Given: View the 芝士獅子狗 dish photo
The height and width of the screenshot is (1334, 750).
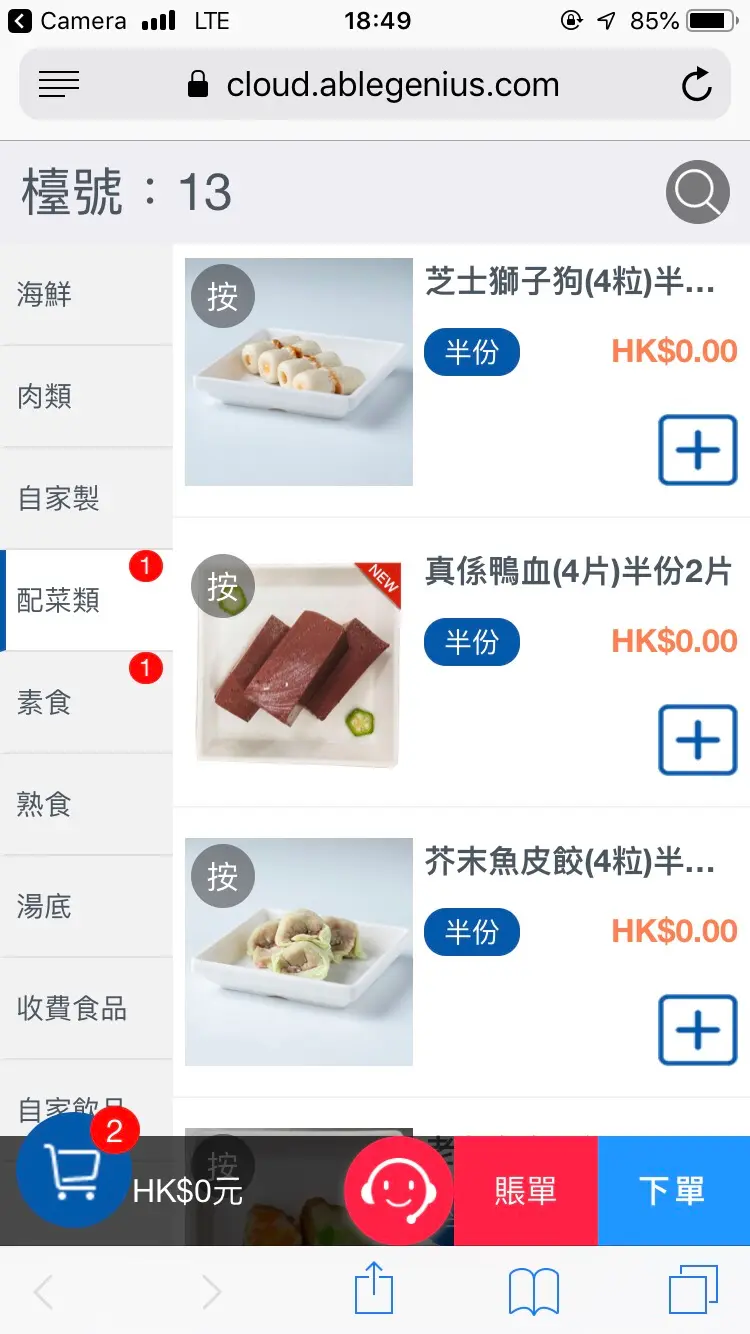Looking at the screenshot, I should (299, 372).
